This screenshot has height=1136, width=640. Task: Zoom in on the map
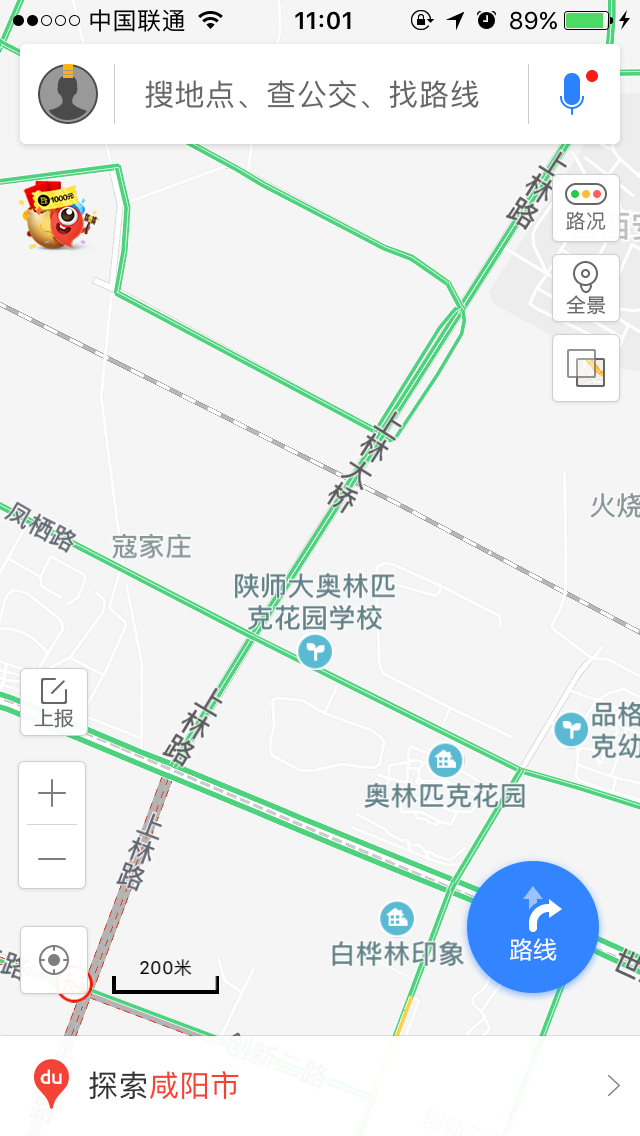[x=52, y=794]
